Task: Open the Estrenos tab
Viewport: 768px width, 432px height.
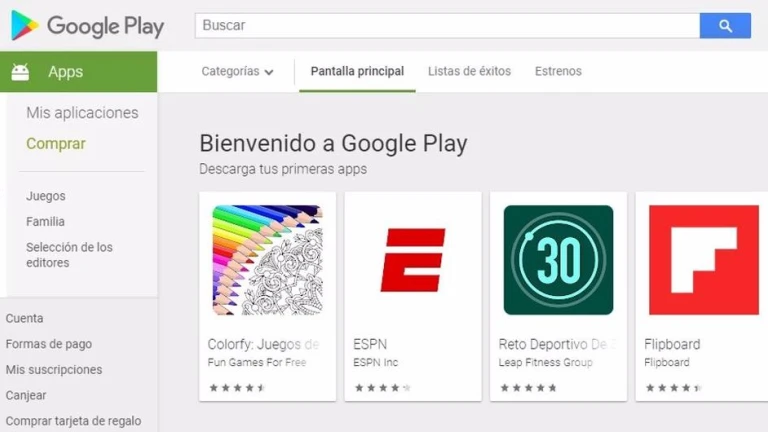Action: (x=558, y=71)
